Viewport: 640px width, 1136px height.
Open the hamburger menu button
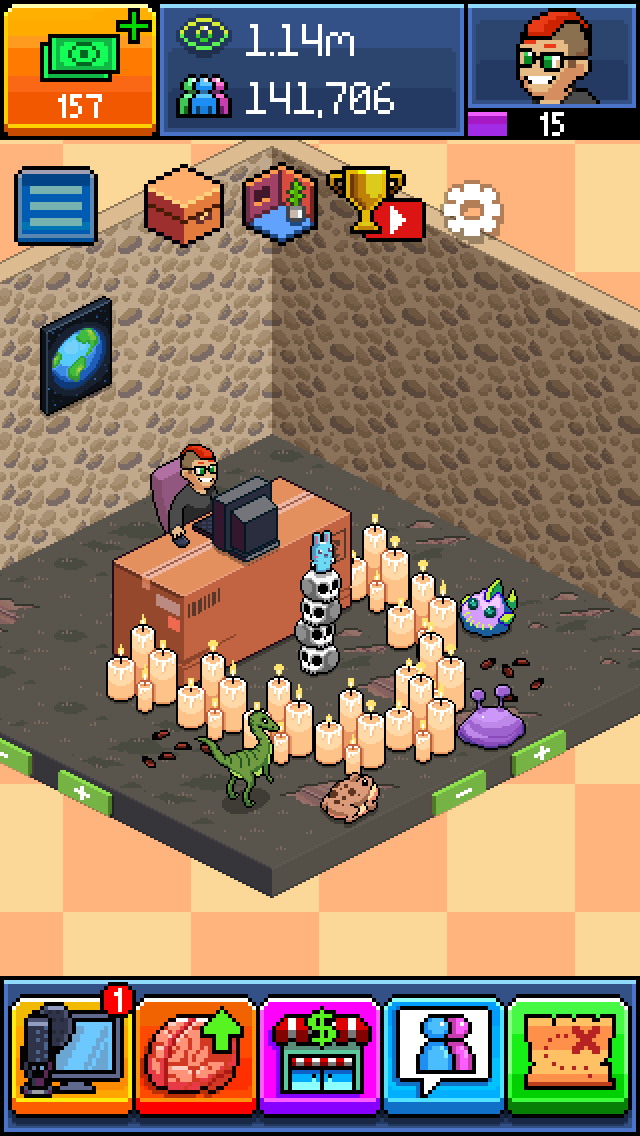(x=57, y=206)
